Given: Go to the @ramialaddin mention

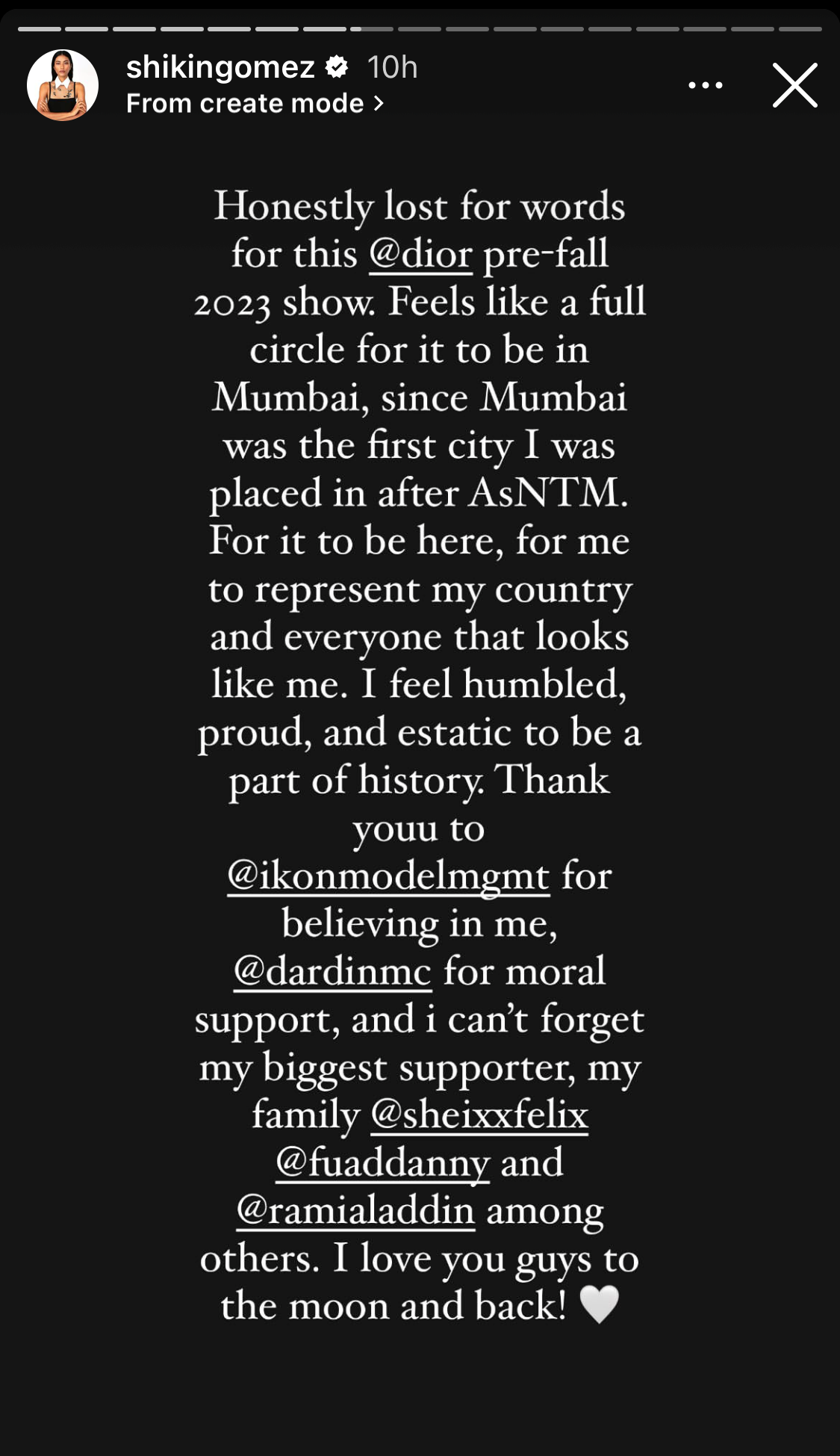Looking at the screenshot, I should [355, 1210].
